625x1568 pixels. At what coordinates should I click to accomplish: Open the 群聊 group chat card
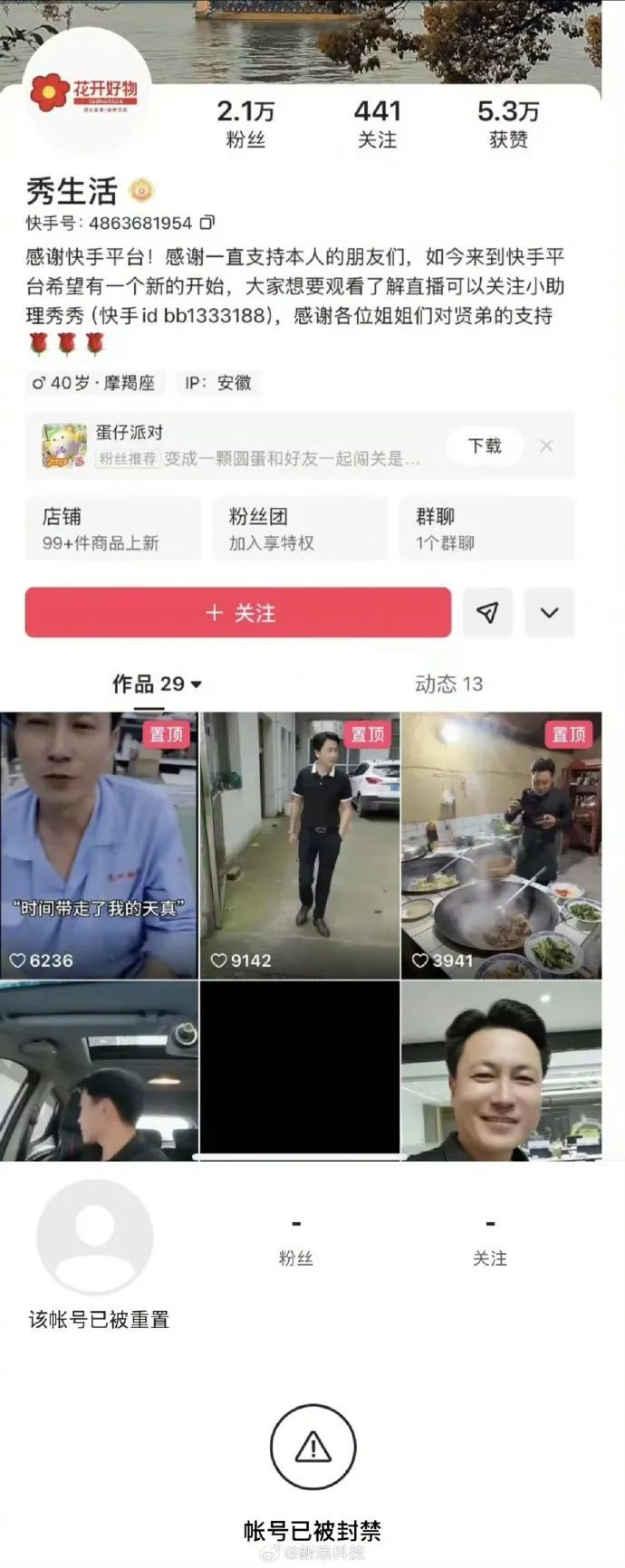[486, 529]
